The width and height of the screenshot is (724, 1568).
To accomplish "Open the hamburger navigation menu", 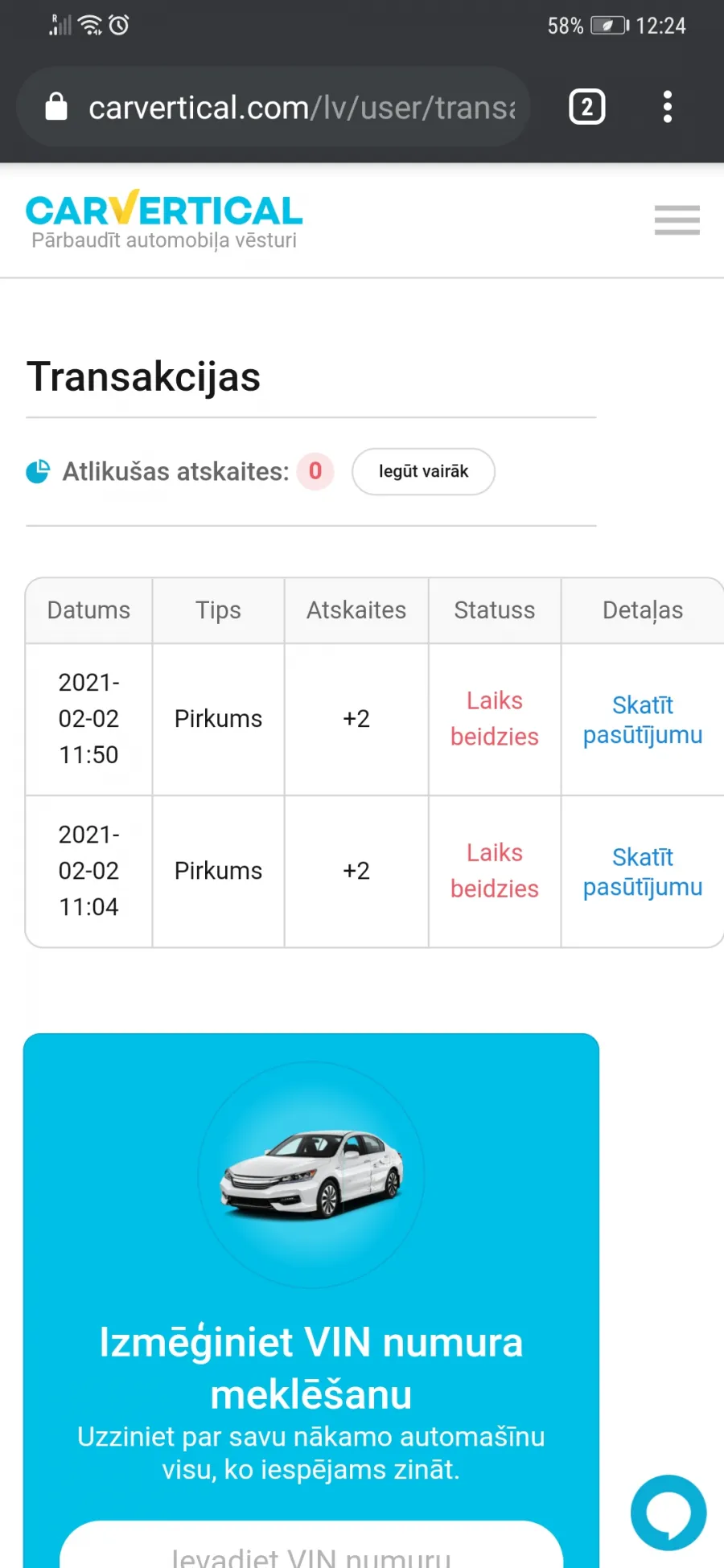I will [x=677, y=220].
